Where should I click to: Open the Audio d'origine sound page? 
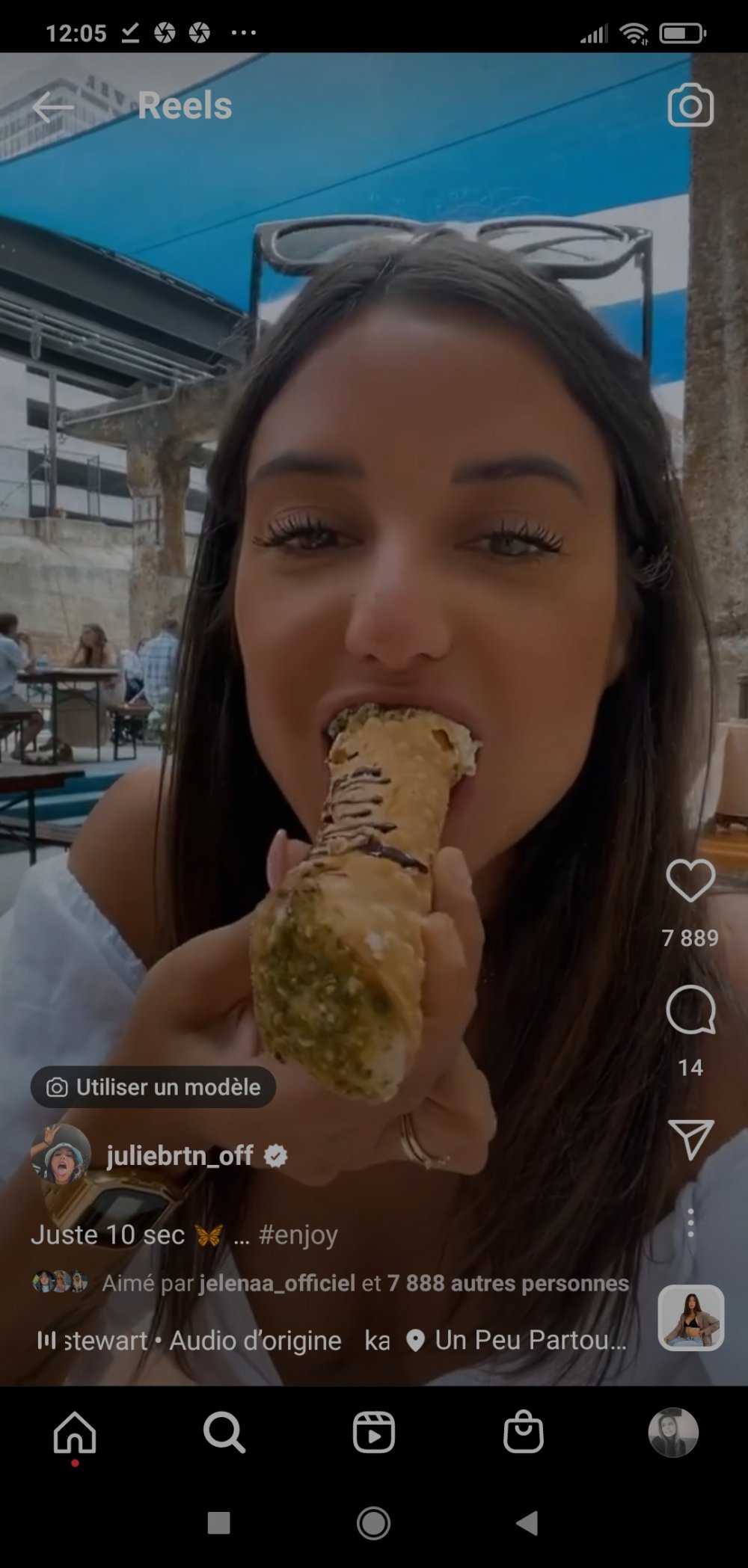click(x=202, y=1340)
